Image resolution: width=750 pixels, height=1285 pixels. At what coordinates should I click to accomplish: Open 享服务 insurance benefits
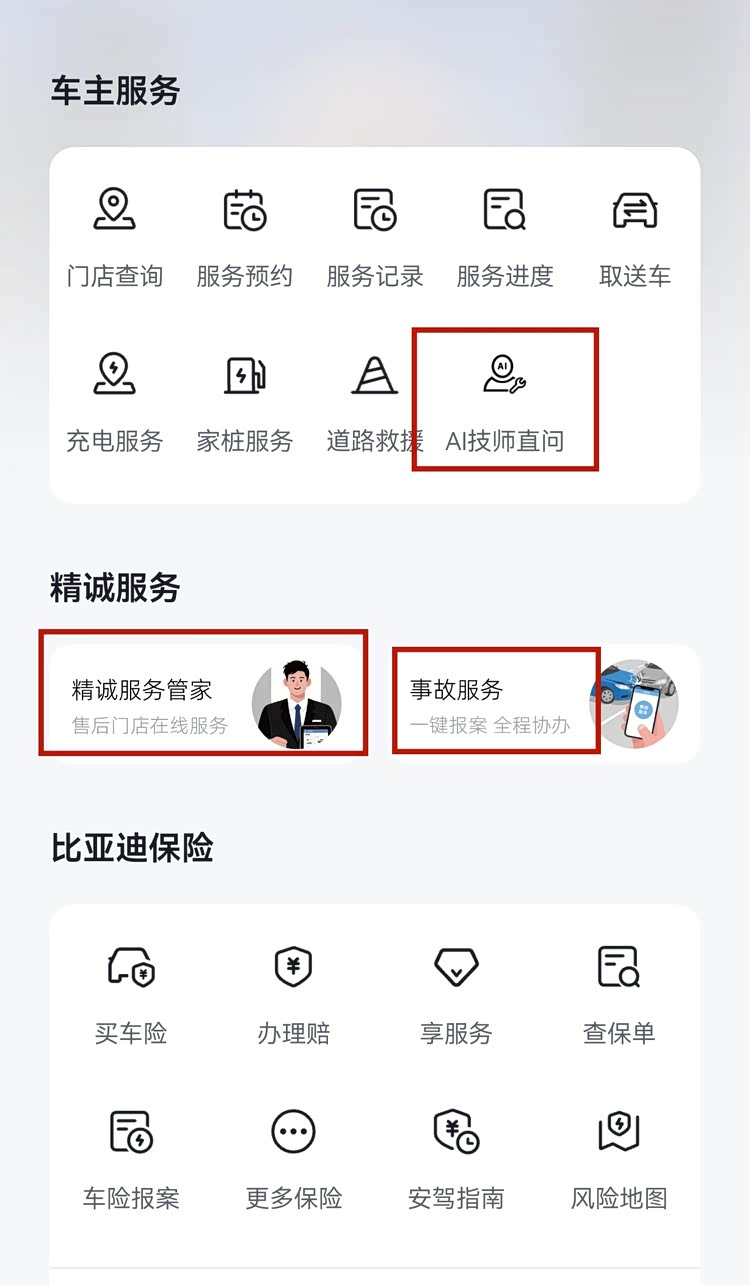pos(456,994)
